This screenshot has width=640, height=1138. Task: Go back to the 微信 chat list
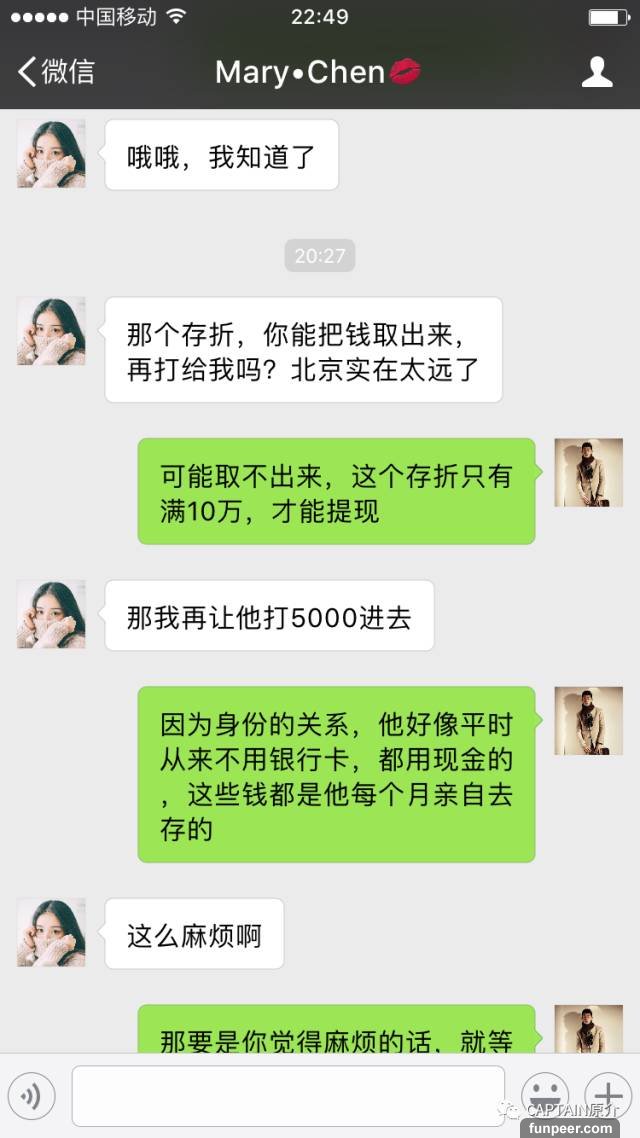coord(56,72)
